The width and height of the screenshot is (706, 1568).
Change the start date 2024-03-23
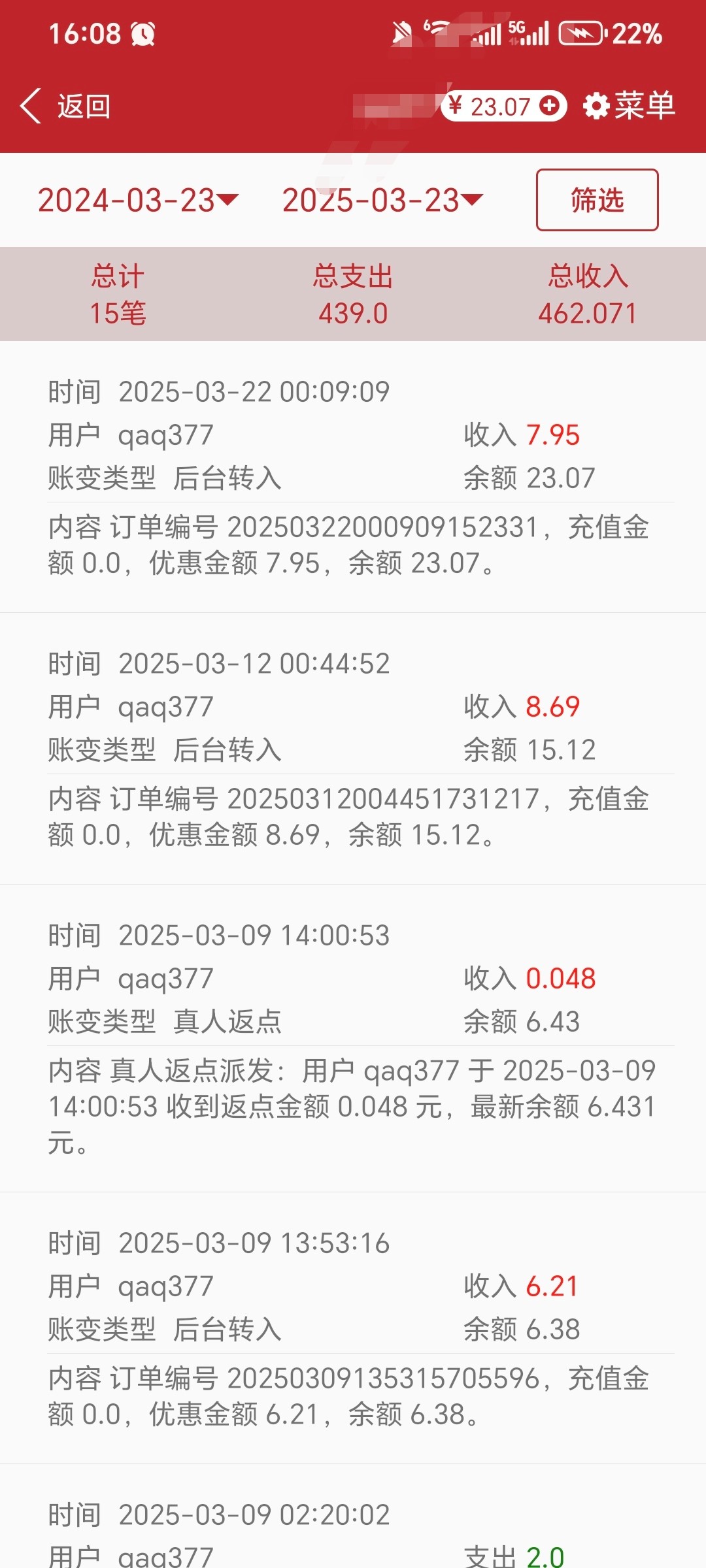click(138, 200)
